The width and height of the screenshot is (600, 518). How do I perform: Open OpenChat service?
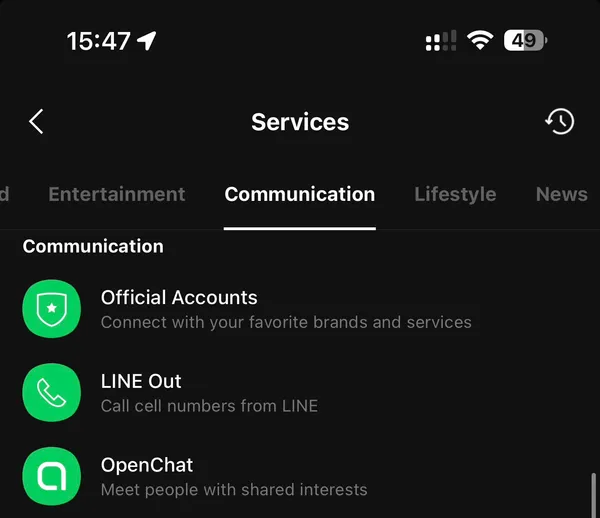click(147, 476)
